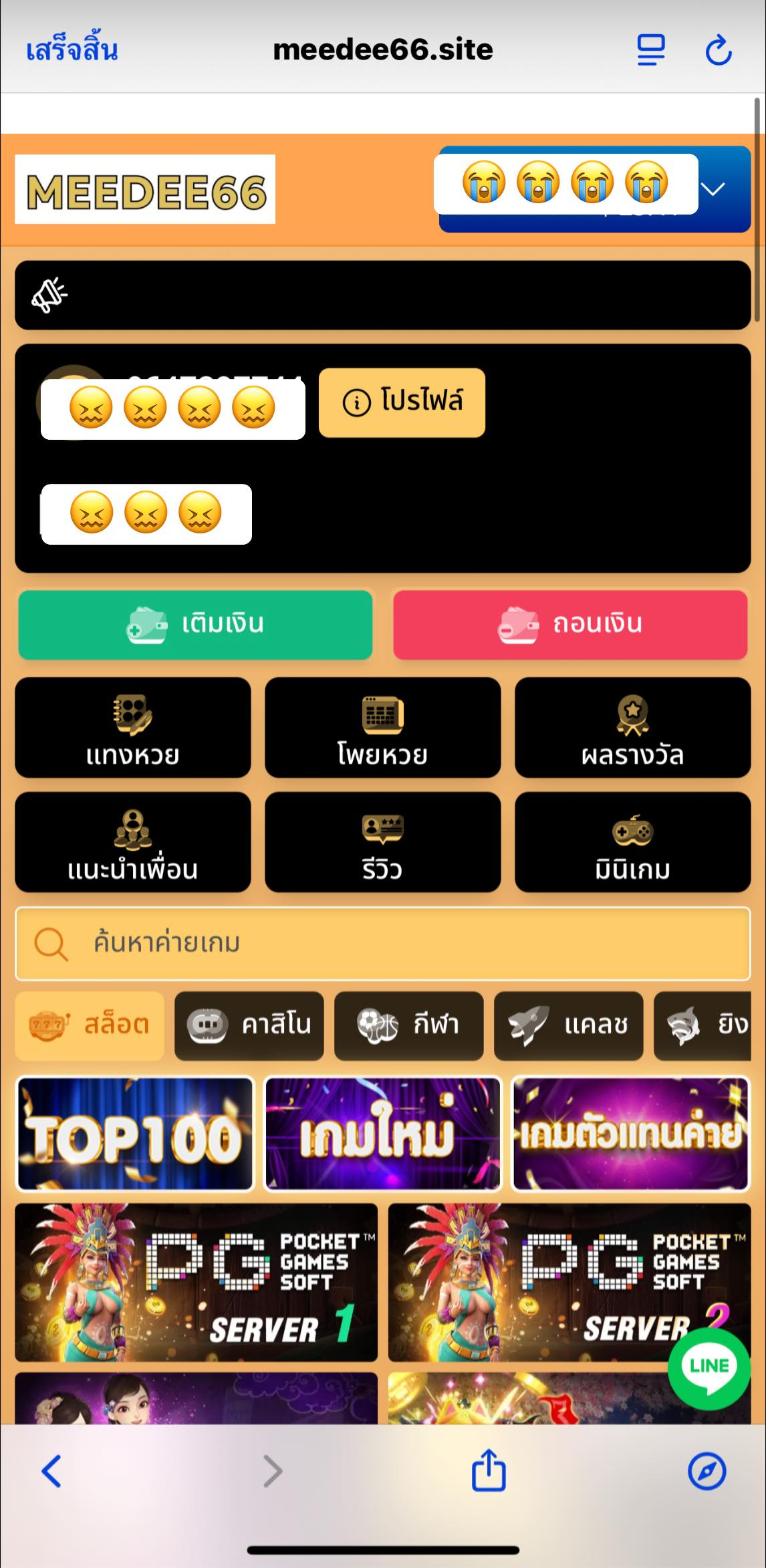The width and height of the screenshot is (766, 1568).
Task: View ผลรางวัล prize results
Action: pyautogui.click(x=632, y=727)
